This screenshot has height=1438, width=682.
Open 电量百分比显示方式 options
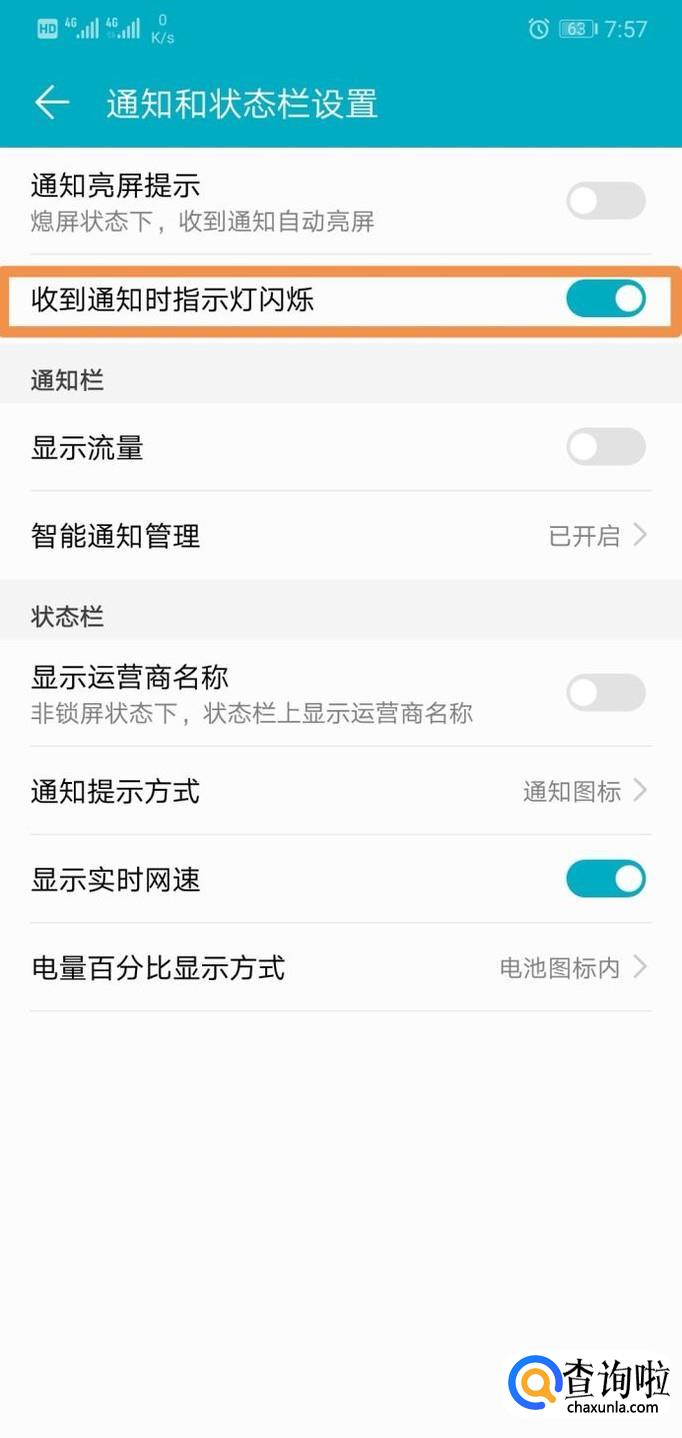(x=340, y=968)
